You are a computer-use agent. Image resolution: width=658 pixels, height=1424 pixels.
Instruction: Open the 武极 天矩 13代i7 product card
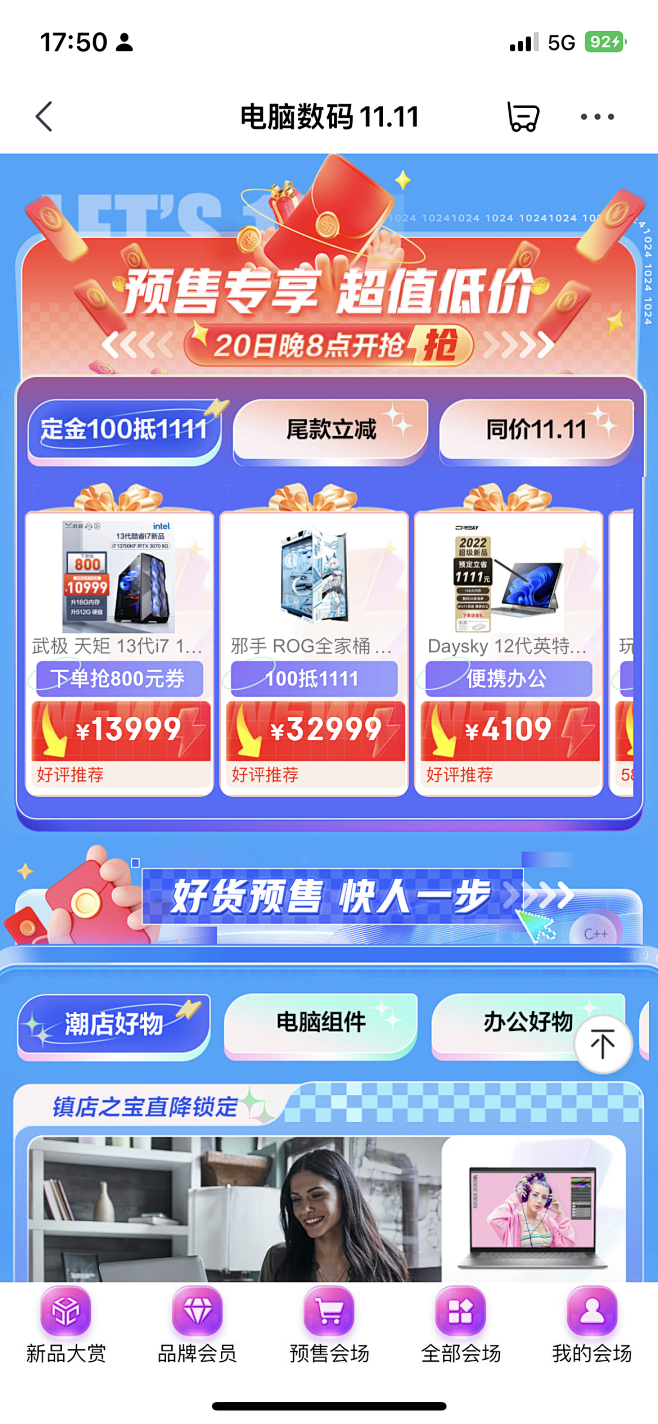pos(119,653)
